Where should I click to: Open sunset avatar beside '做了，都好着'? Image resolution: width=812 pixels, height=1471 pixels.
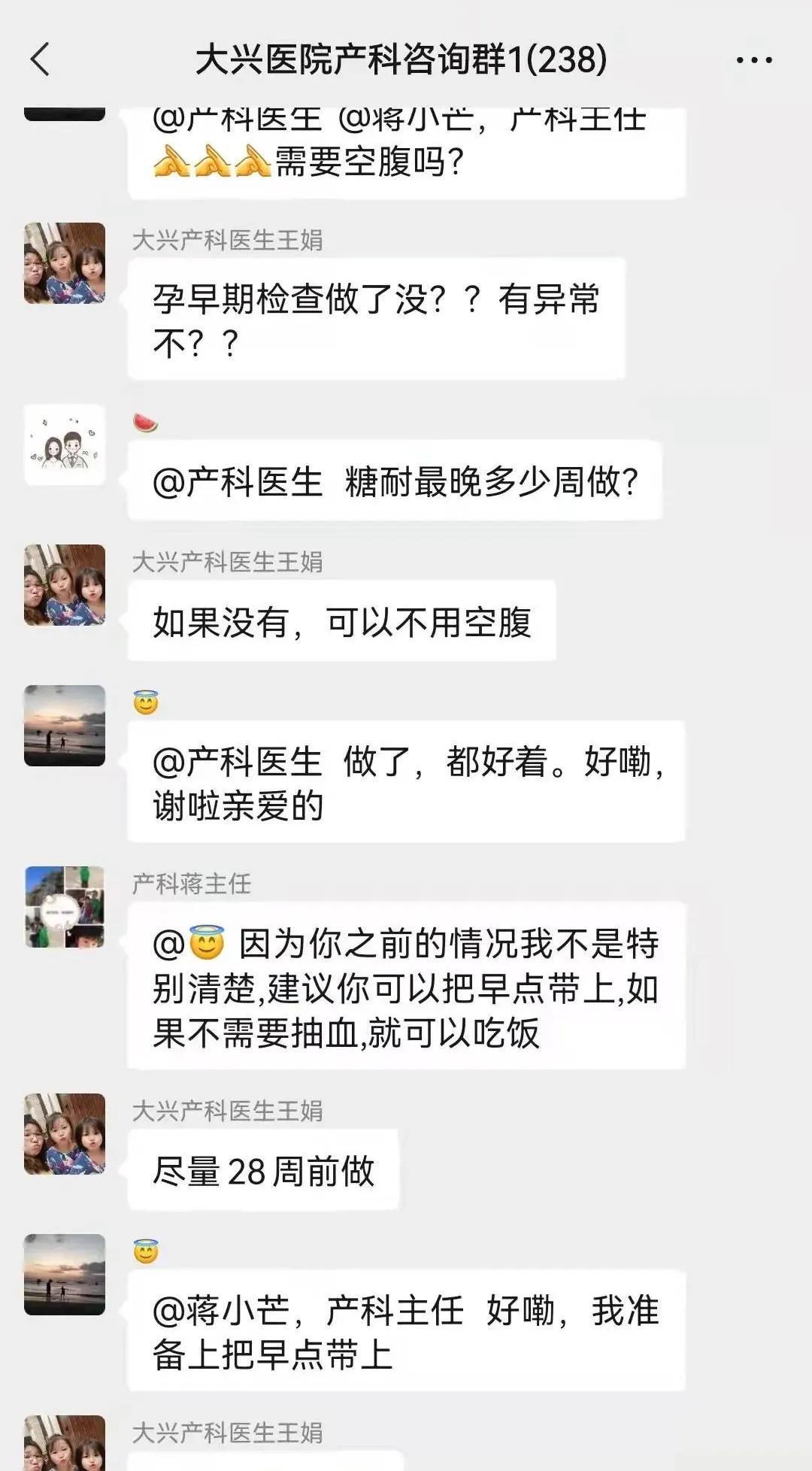(65, 726)
